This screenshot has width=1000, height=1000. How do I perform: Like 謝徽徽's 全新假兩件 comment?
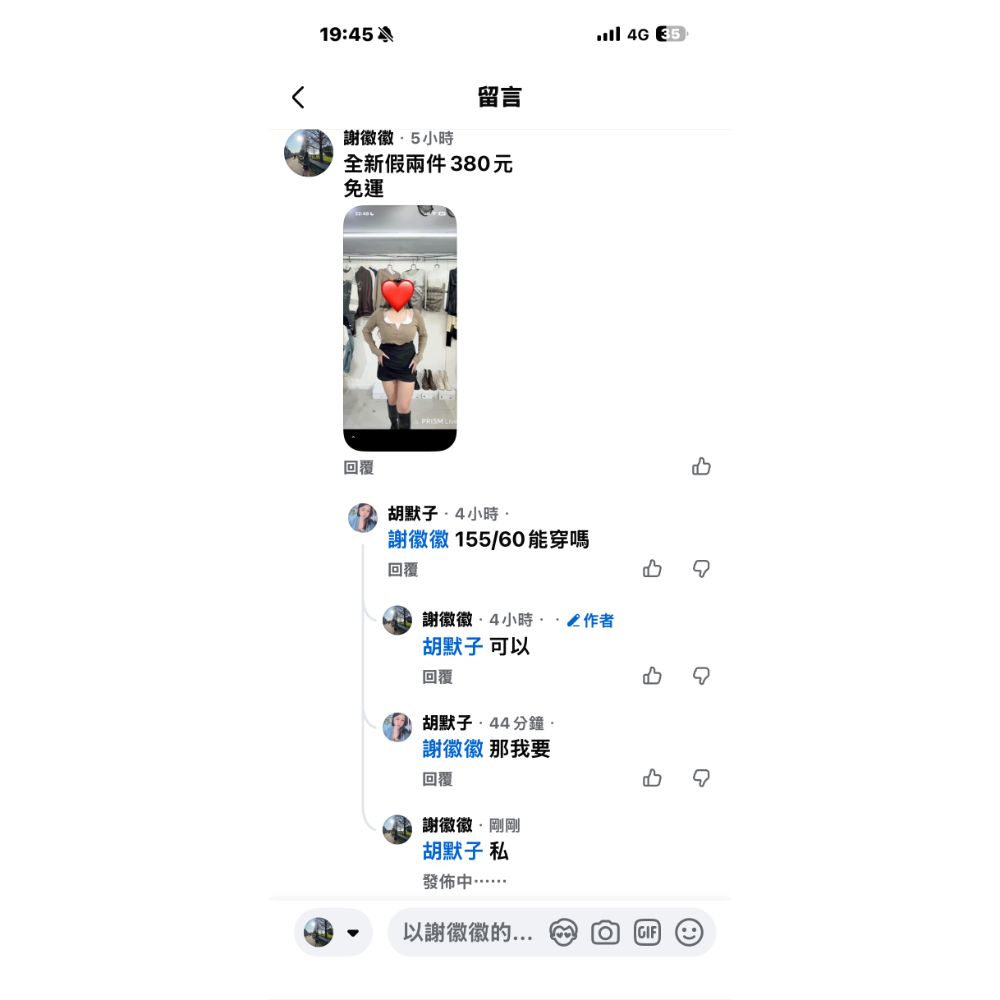pyautogui.click(x=701, y=467)
